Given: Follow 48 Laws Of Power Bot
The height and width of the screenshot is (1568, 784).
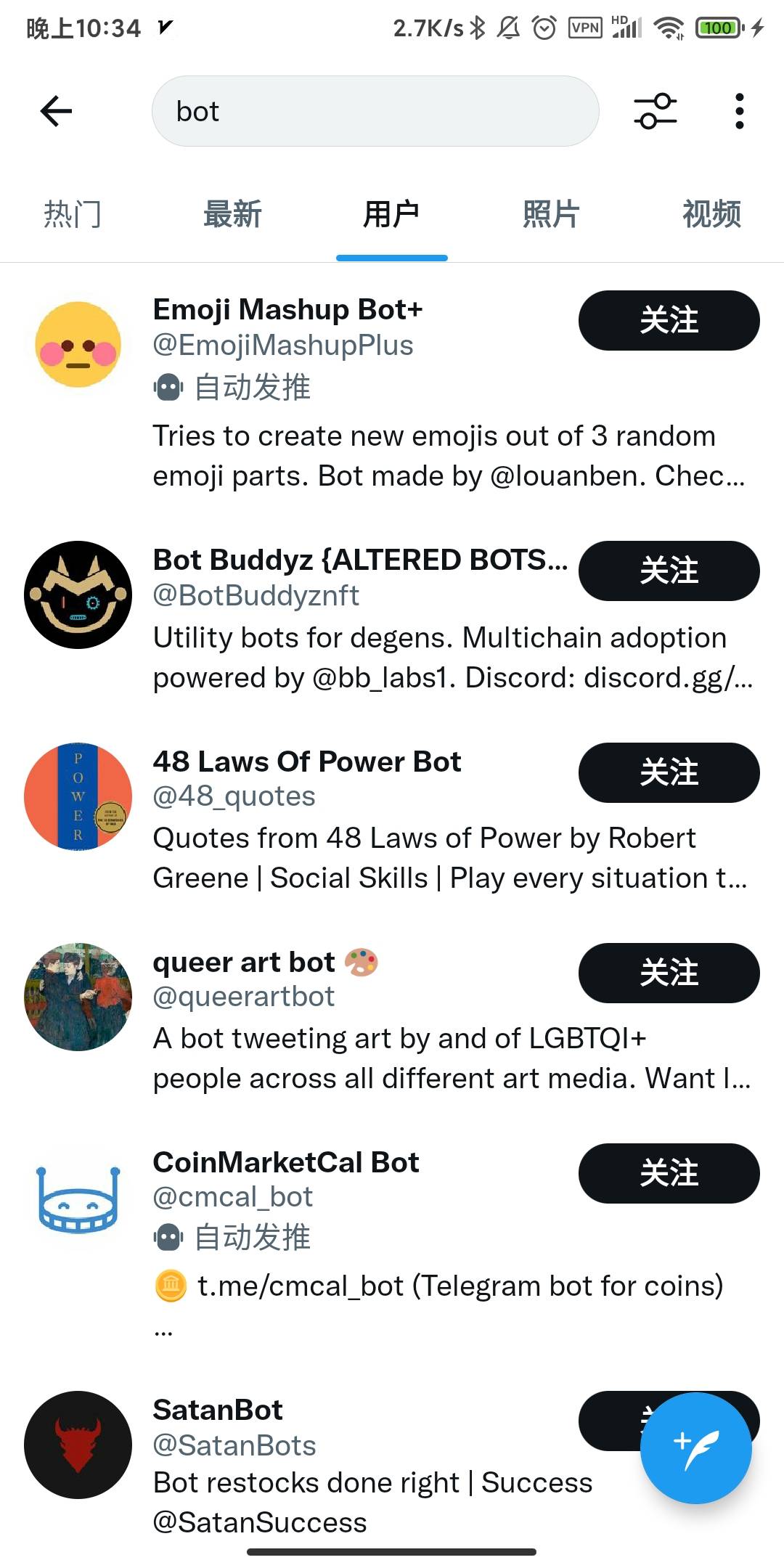Looking at the screenshot, I should point(669,772).
